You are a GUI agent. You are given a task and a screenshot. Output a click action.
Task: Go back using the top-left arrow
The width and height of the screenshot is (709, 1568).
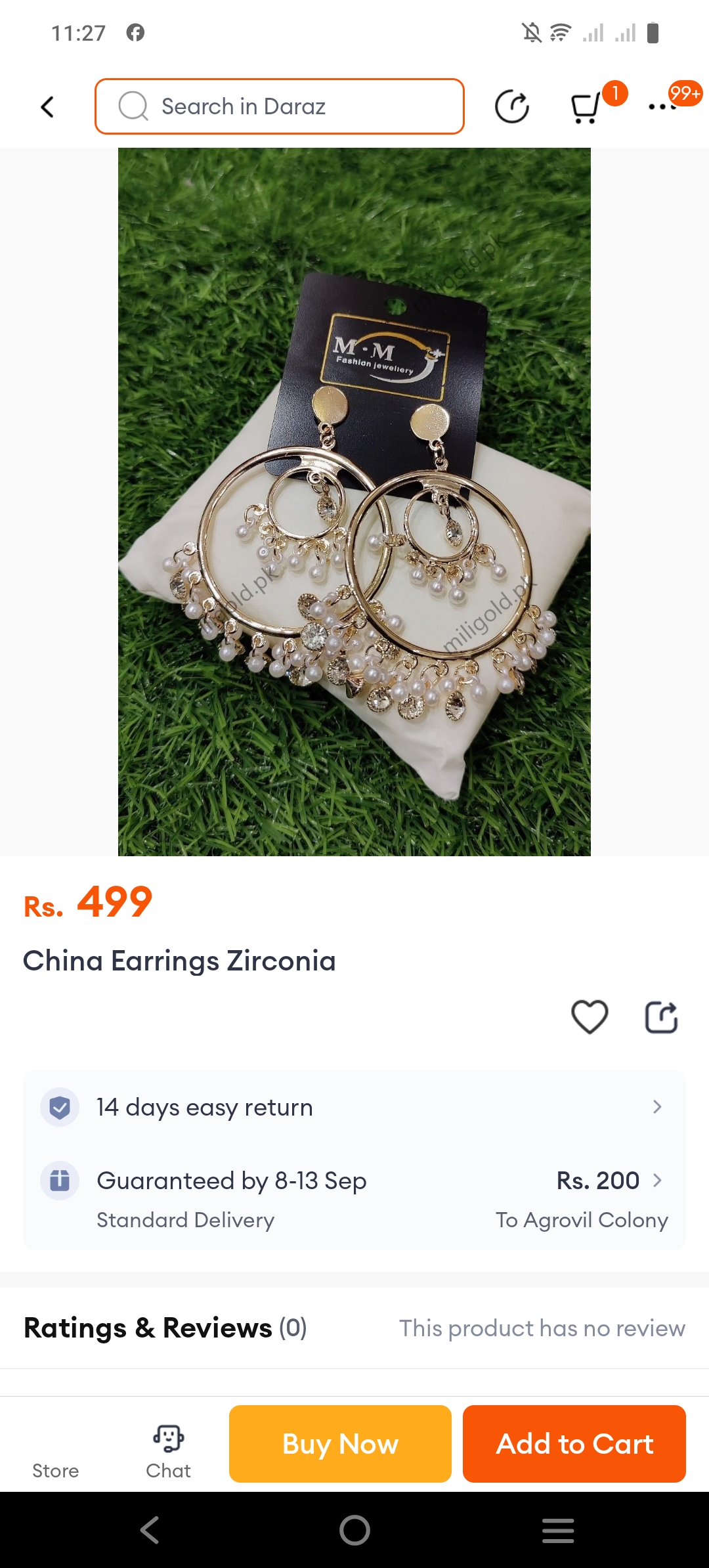click(47, 107)
